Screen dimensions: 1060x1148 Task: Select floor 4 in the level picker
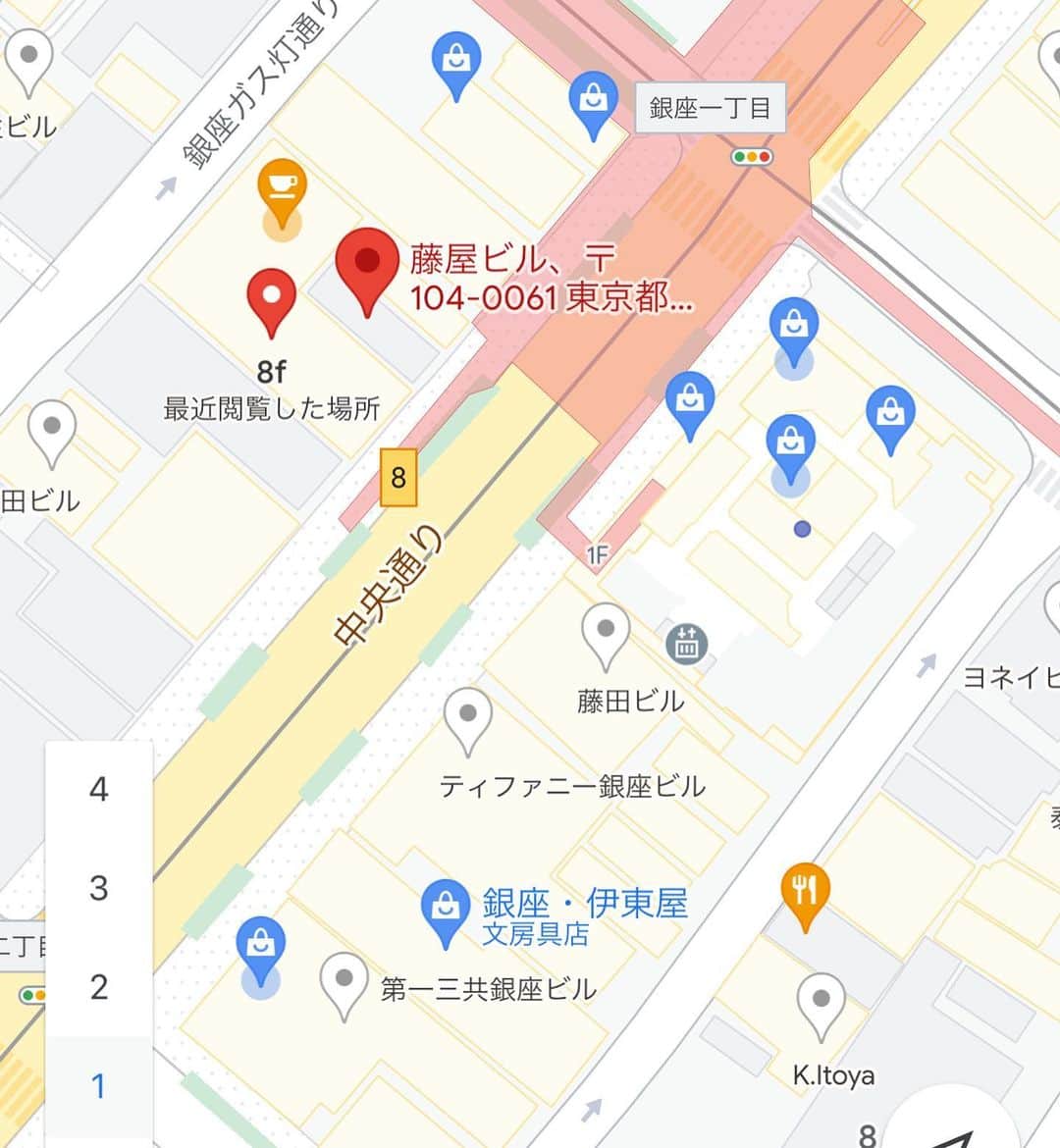pos(98,790)
